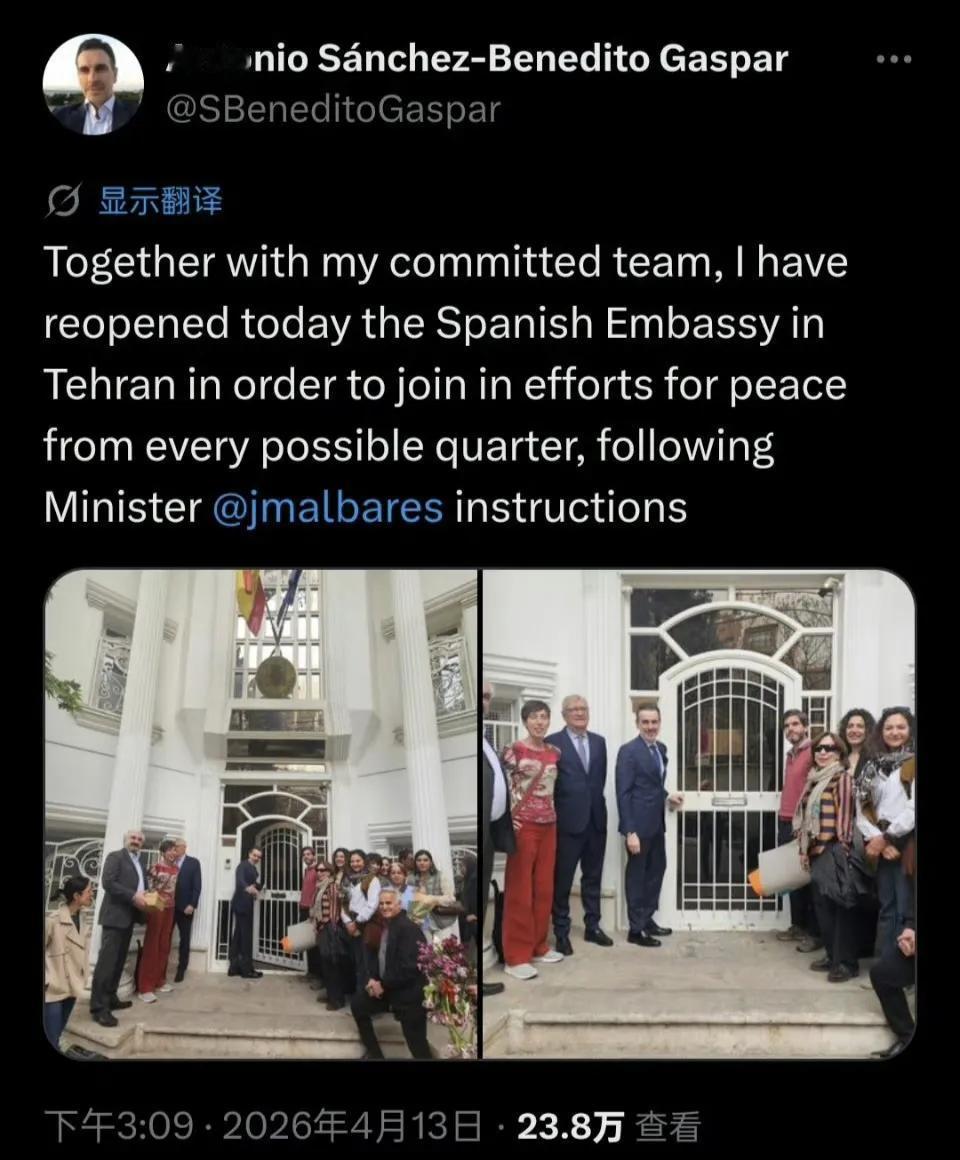Click the gap between the two photos
Viewport: 960px width, 1160px height.
point(480,820)
